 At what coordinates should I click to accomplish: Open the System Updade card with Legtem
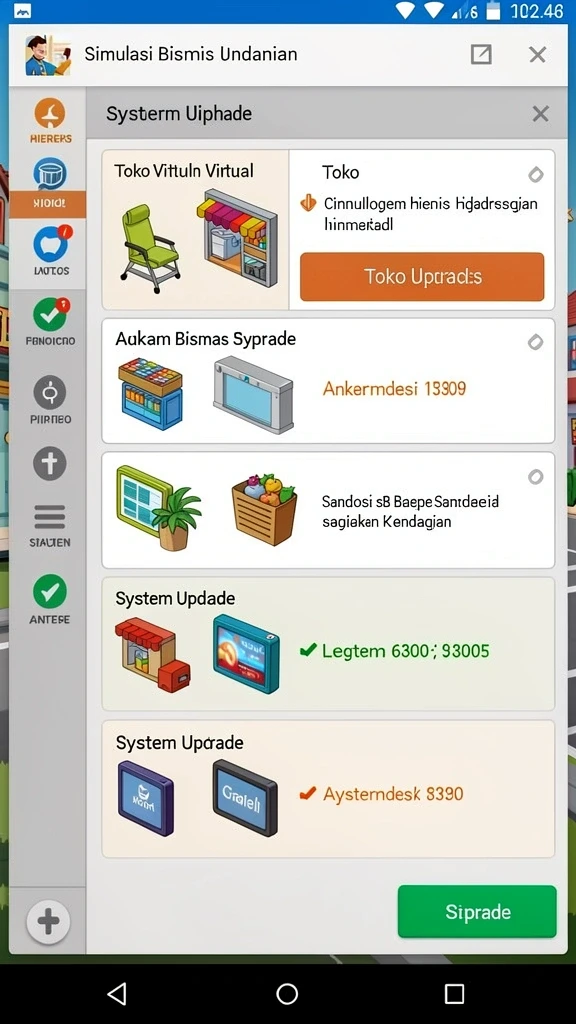click(328, 643)
